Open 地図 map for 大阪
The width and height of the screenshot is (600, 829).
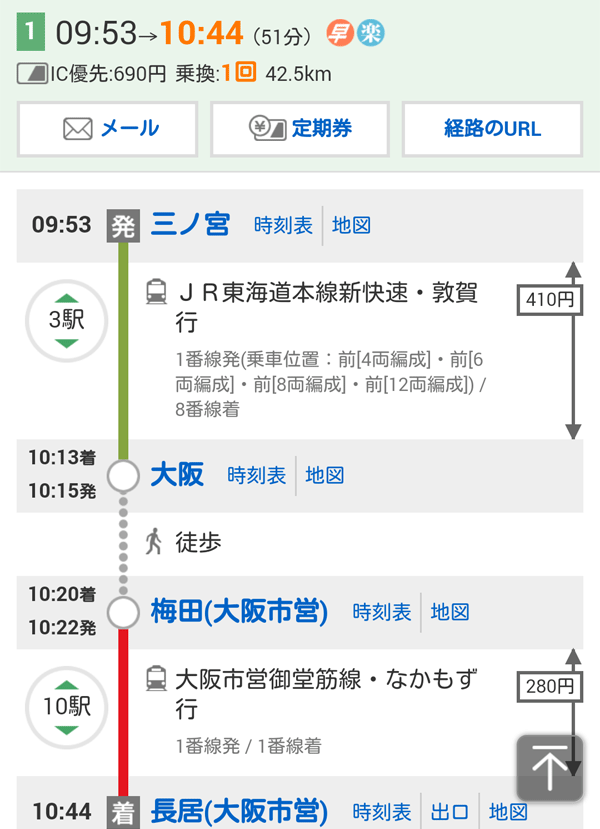pos(325,476)
